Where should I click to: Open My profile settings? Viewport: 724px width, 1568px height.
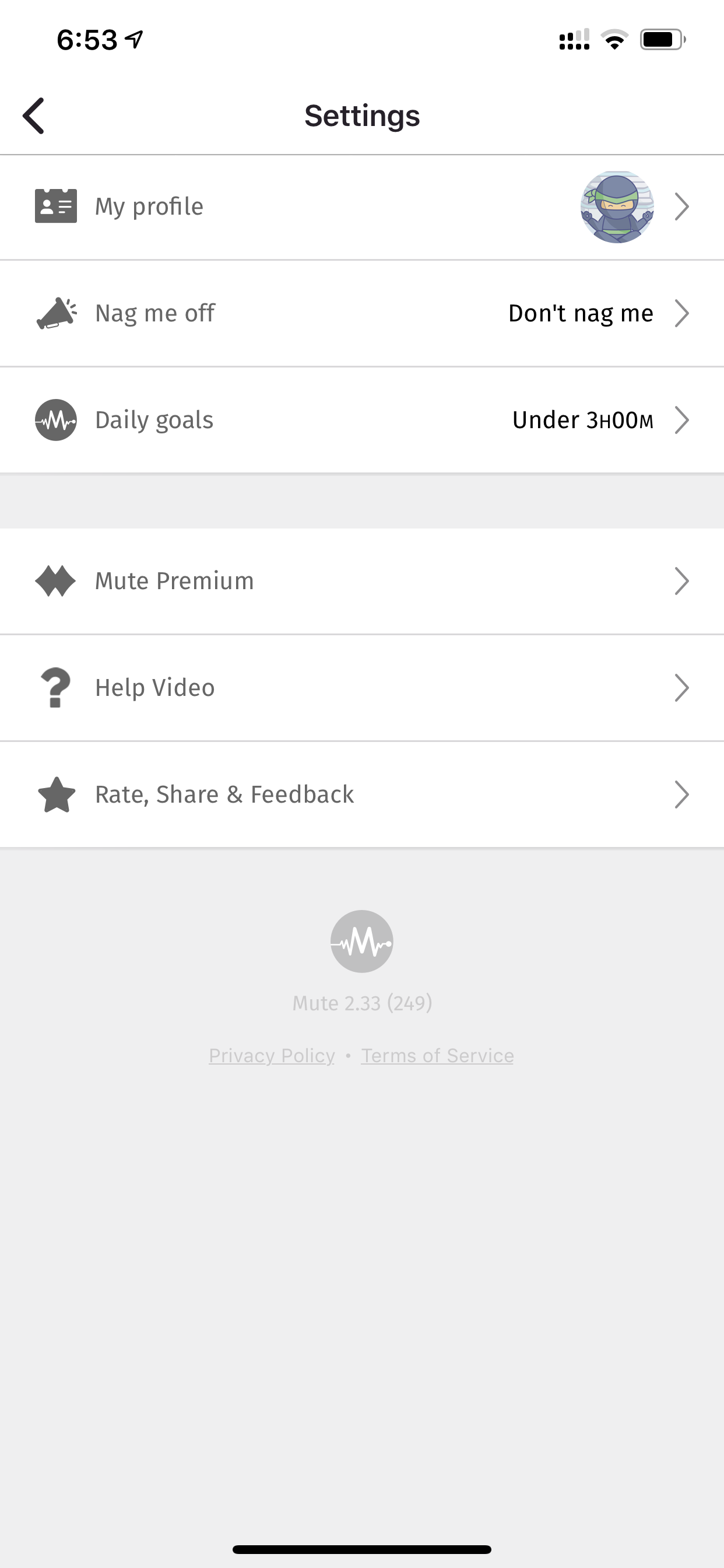tap(362, 207)
